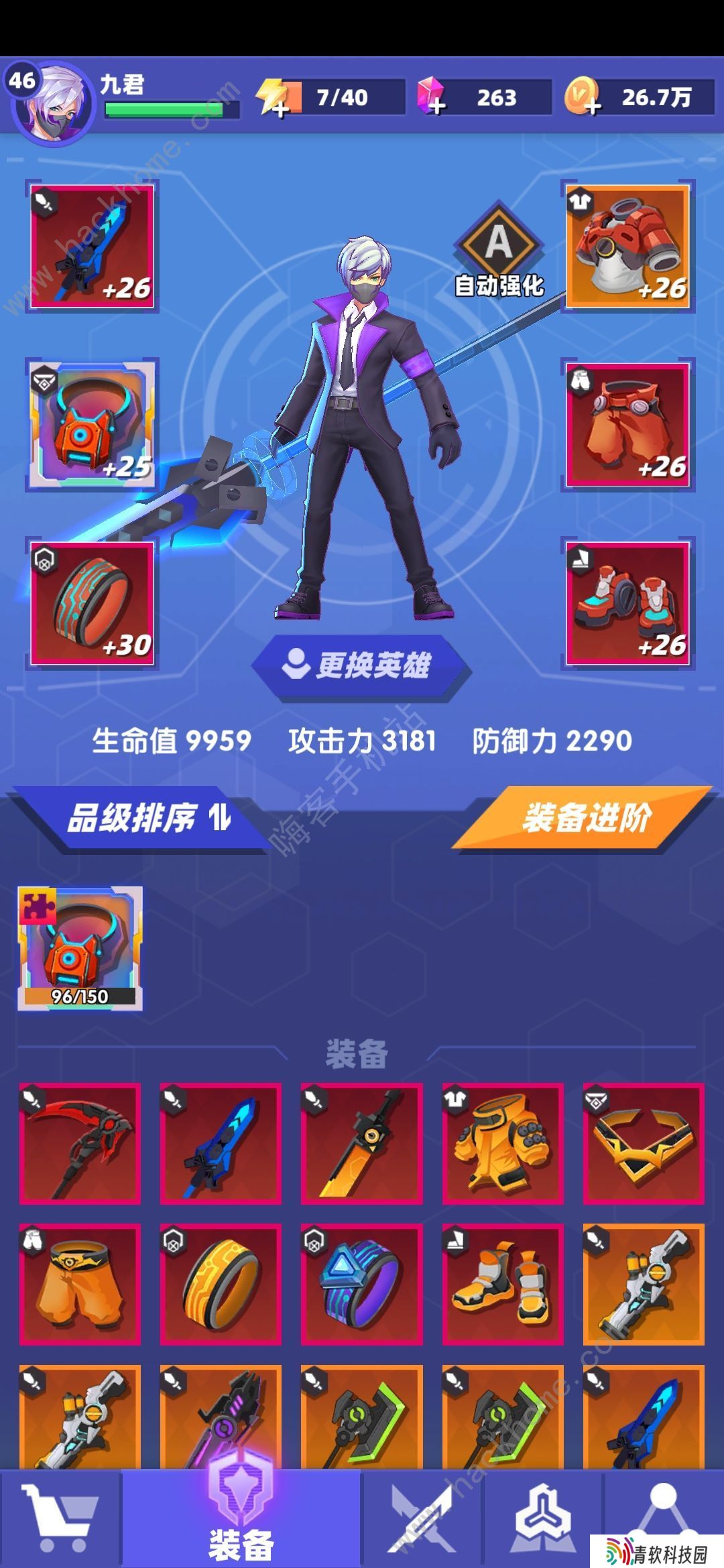Select the yellow jacket in inventory
Viewport: 724px width, 1568px height.
(x=503, y=1143)
